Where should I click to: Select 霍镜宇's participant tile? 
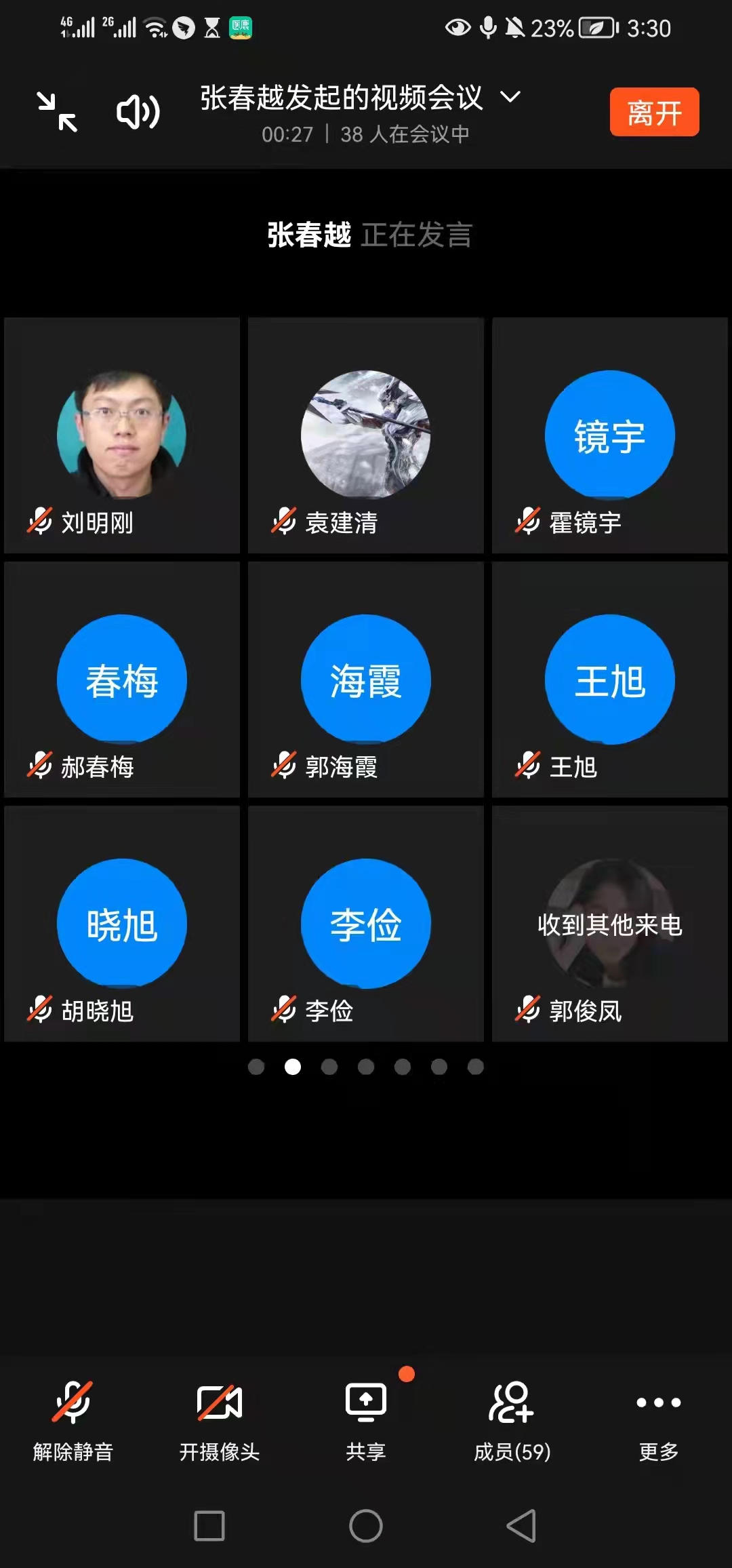(610, 435)
